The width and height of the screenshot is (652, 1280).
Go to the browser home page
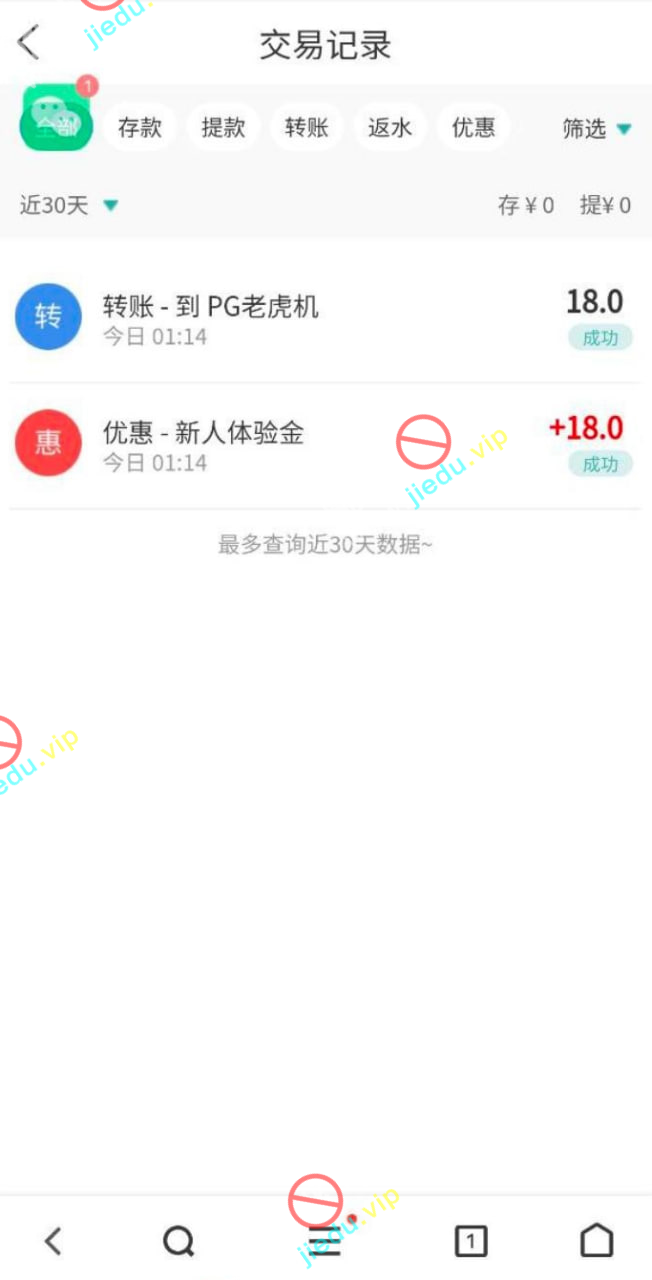[596, 1241]
